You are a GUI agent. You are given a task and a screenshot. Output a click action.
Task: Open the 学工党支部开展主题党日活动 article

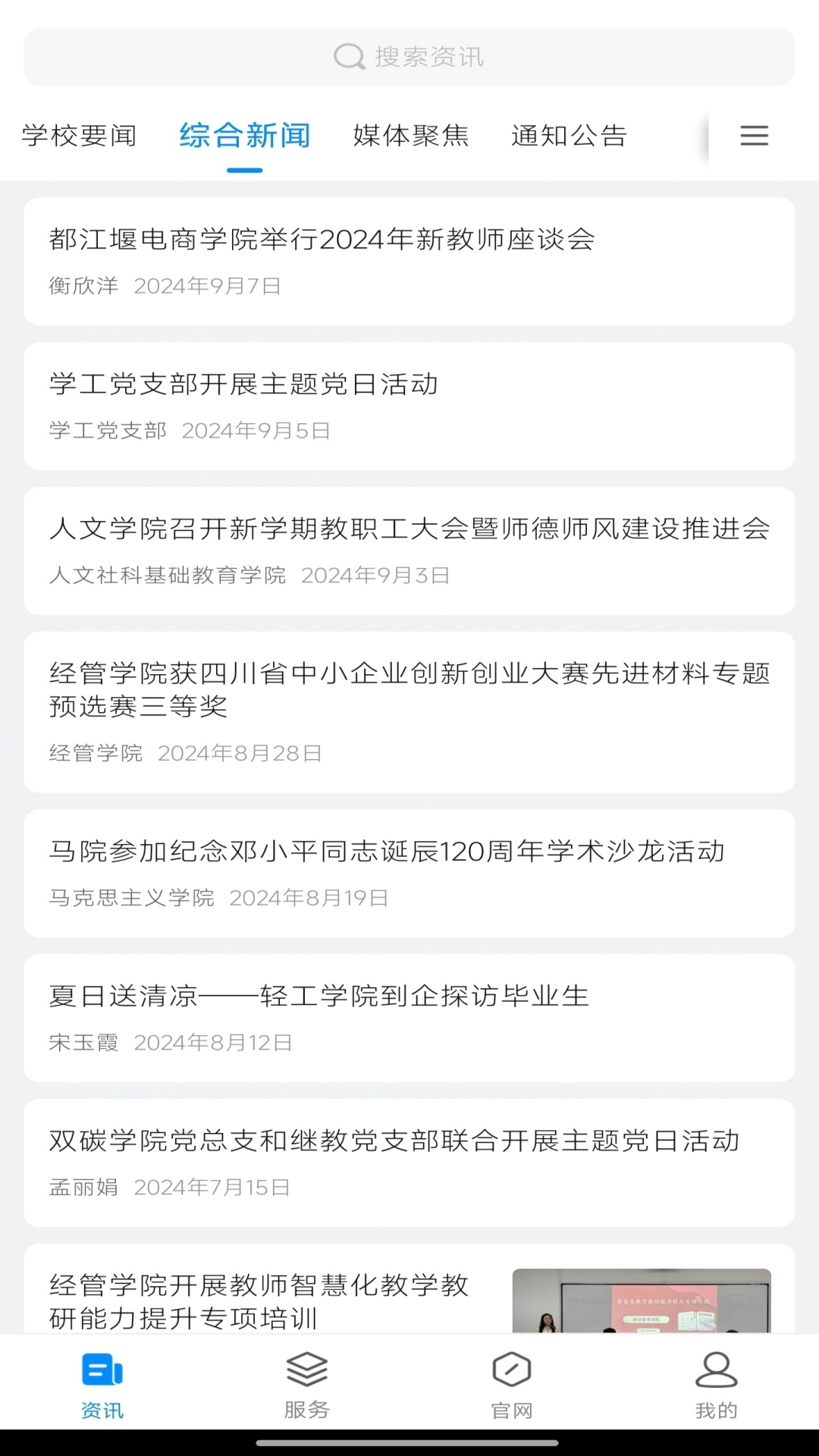pos(243,385)
